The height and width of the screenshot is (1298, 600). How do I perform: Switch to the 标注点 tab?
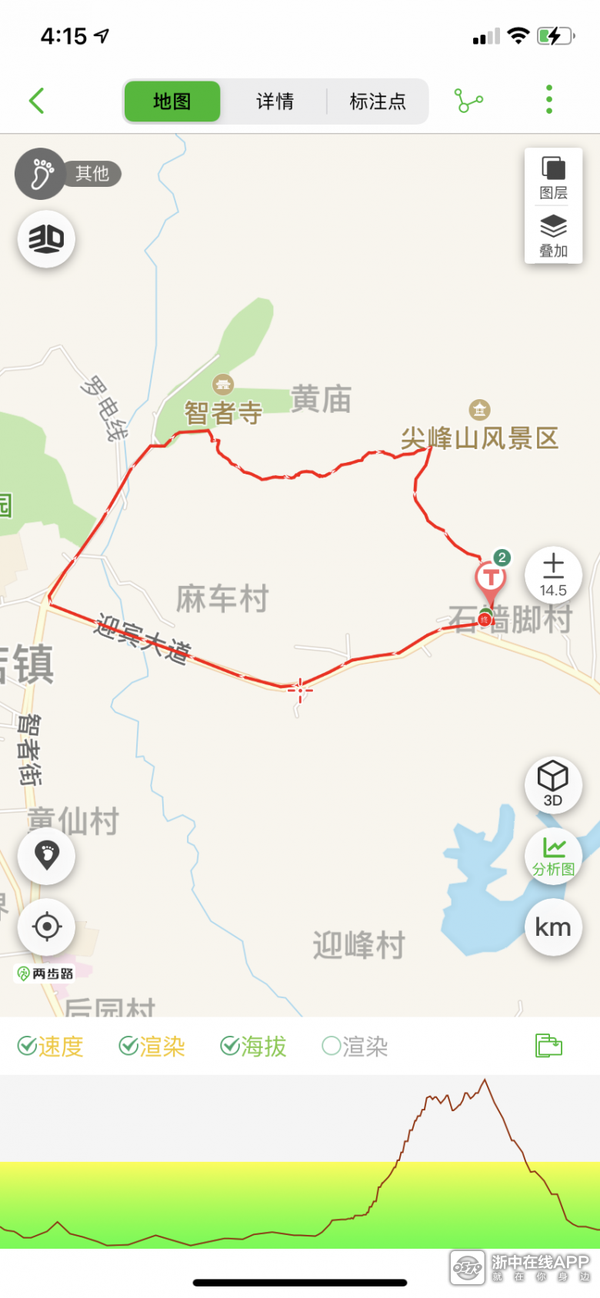click(x=377, y=101)
